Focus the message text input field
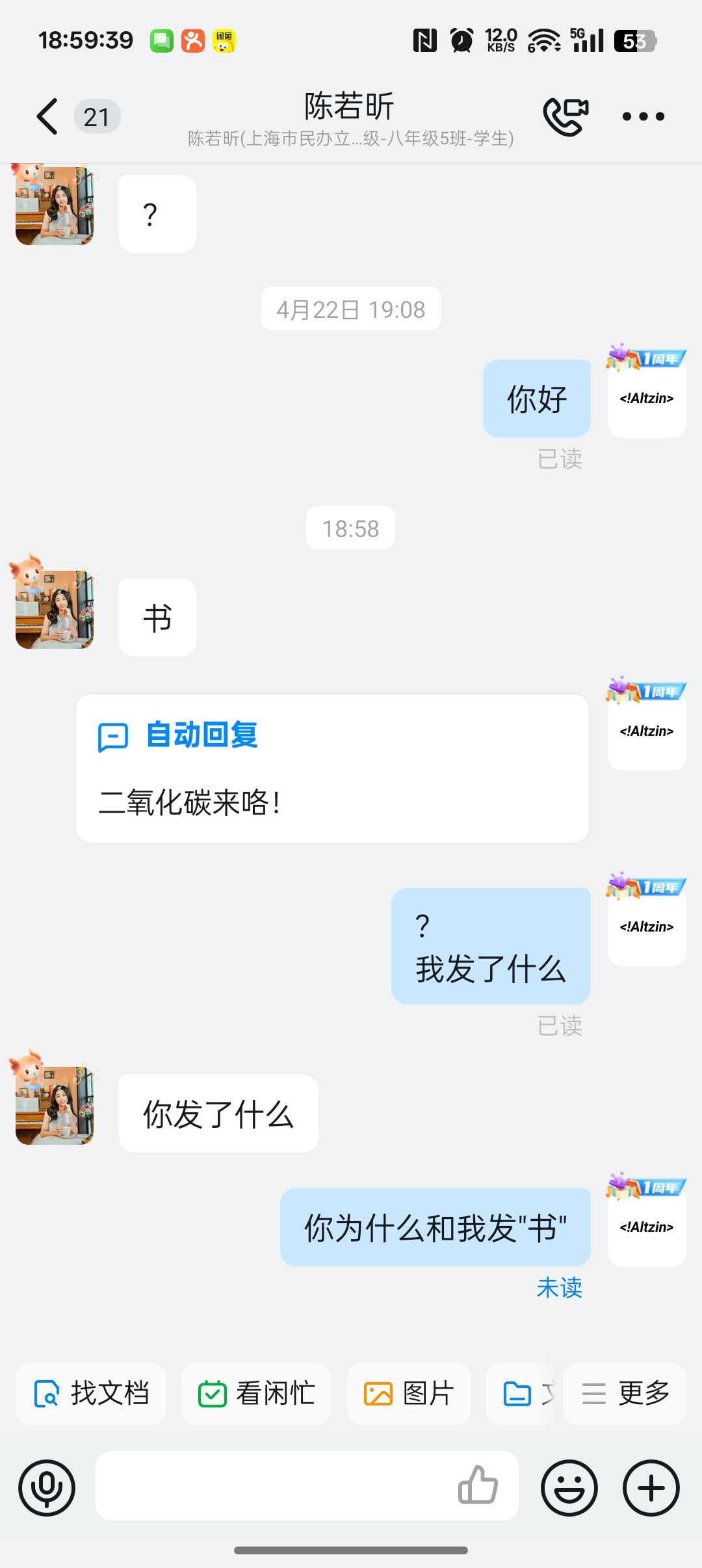Screen dimensions: 702x1568 click(x=273, y=1486)
